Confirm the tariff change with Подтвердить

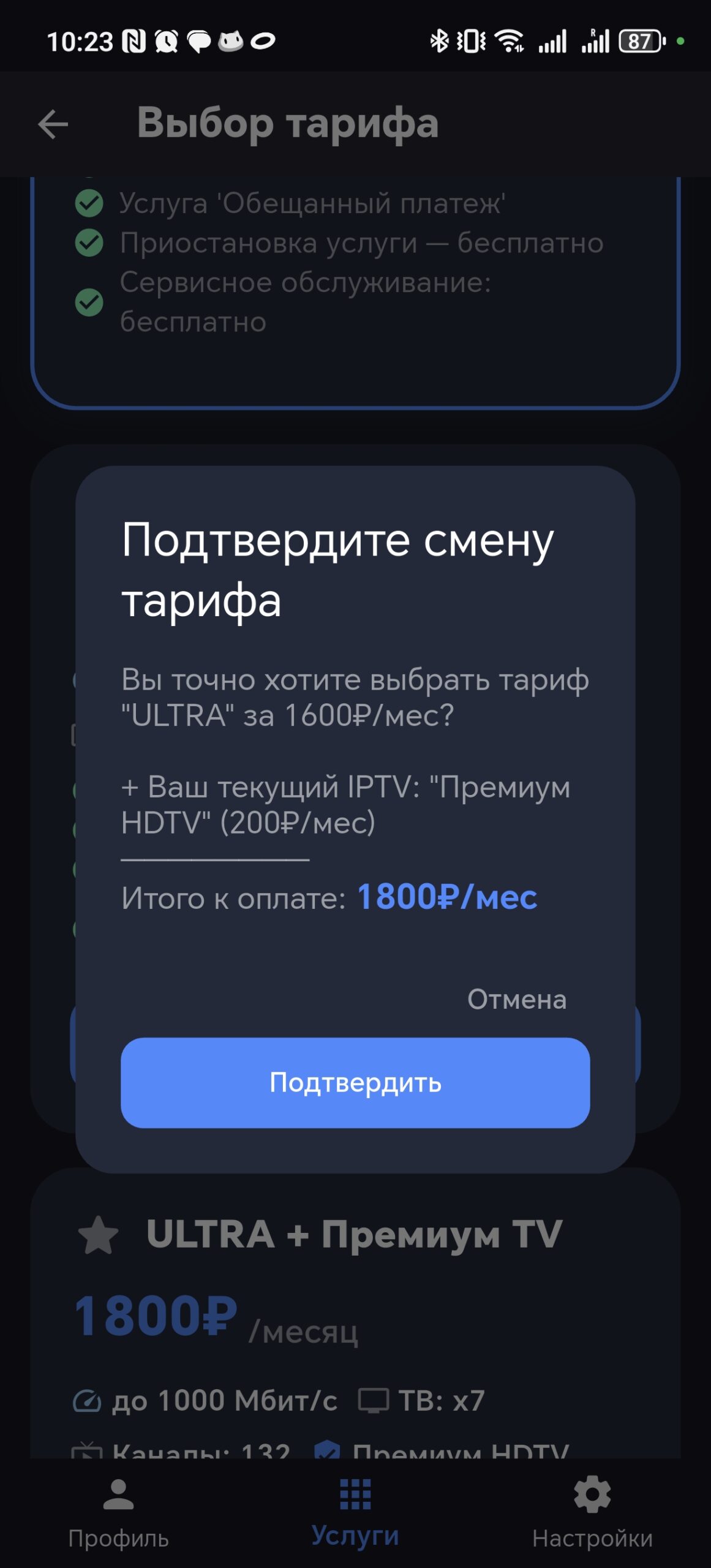point(355,1082)
